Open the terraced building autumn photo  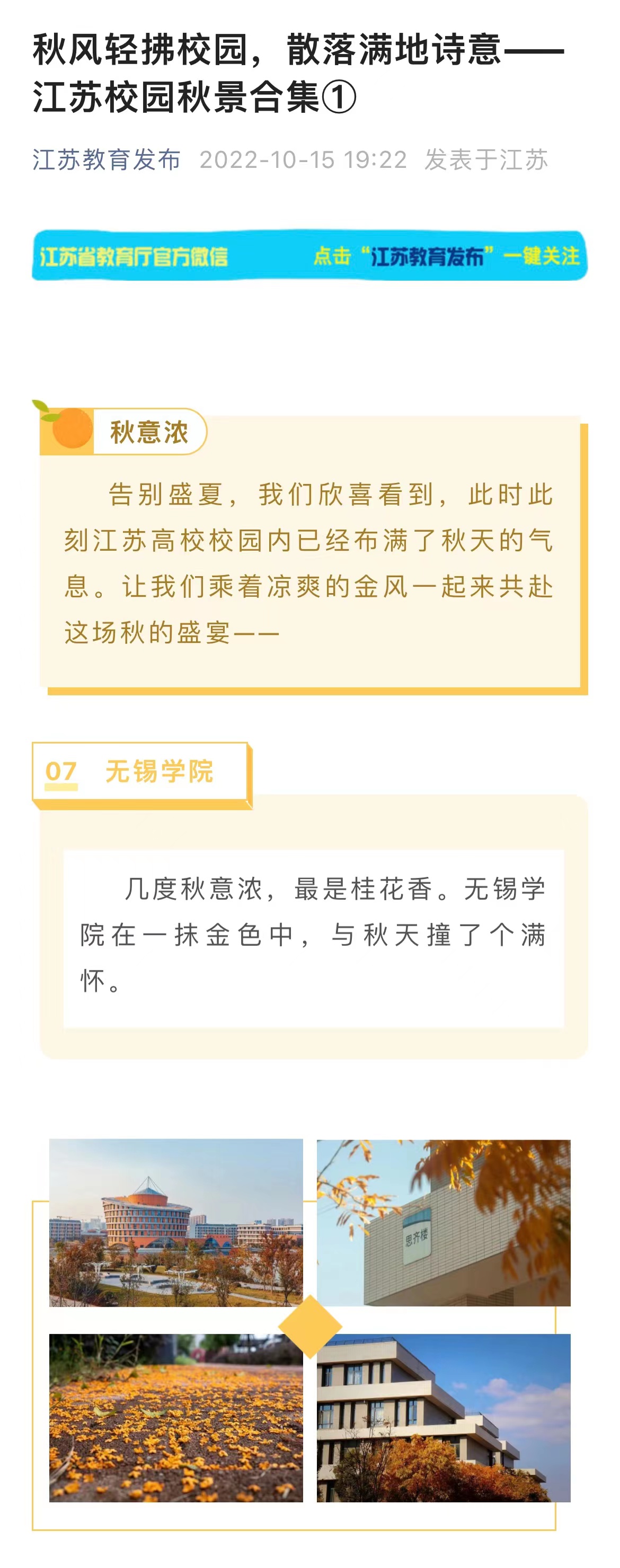[444, 1417]
